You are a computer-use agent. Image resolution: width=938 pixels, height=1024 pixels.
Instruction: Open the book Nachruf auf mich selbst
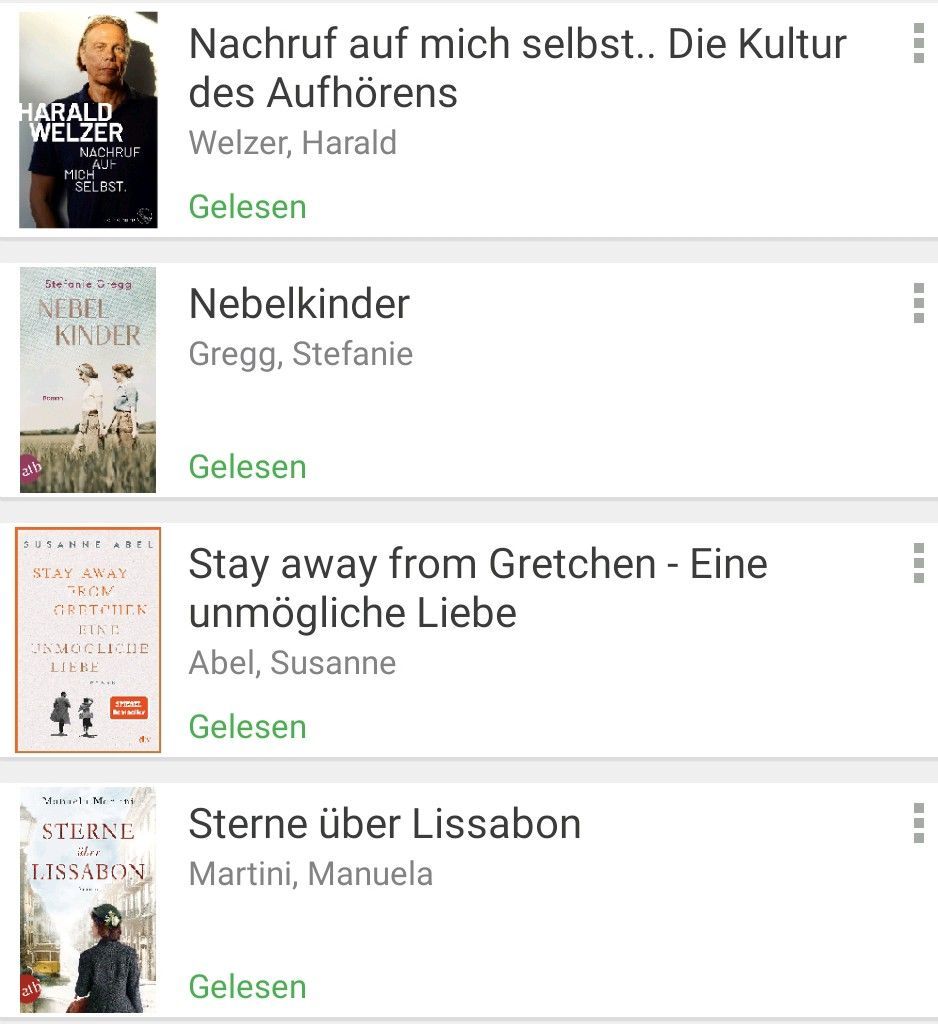tap(516, 68)
